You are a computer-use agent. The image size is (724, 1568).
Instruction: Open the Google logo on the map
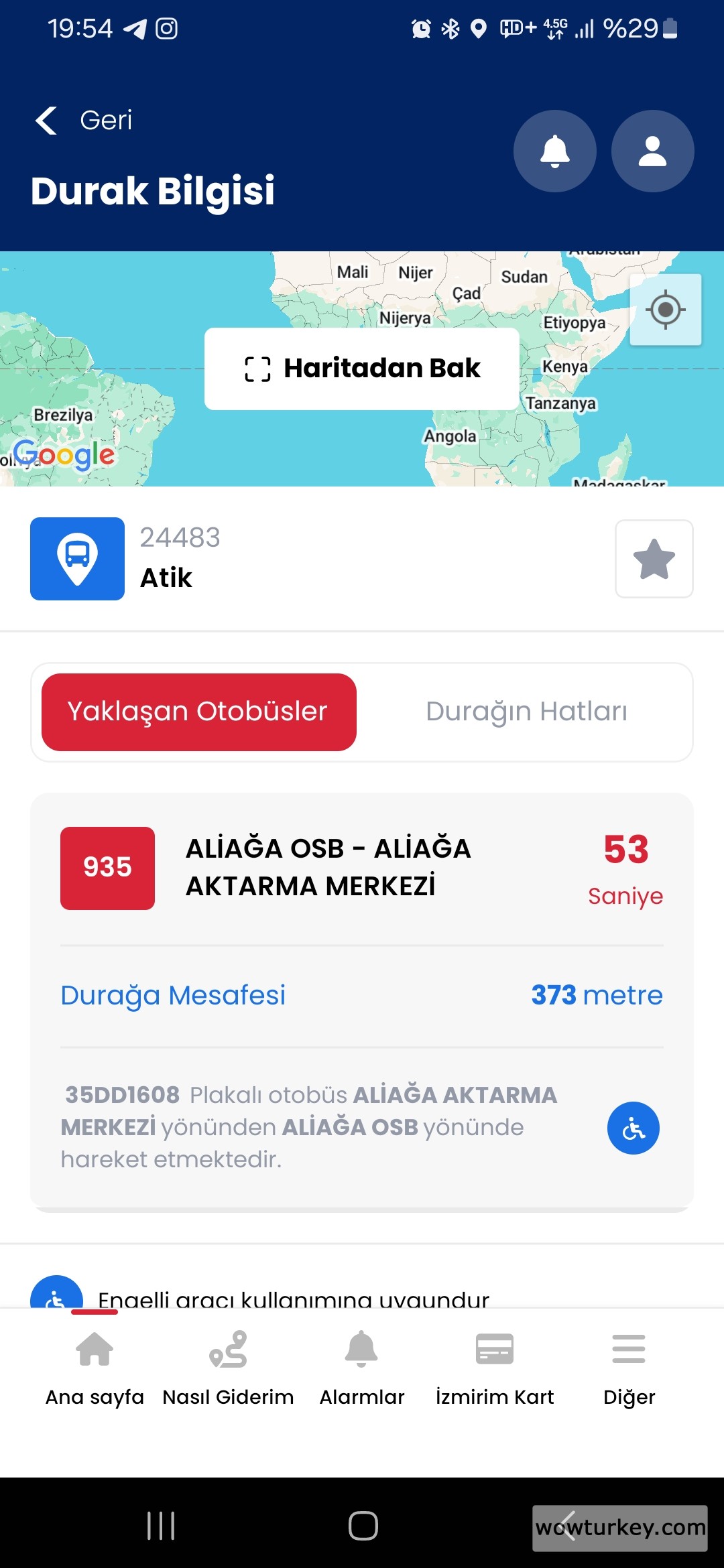[x=64, y=456]
